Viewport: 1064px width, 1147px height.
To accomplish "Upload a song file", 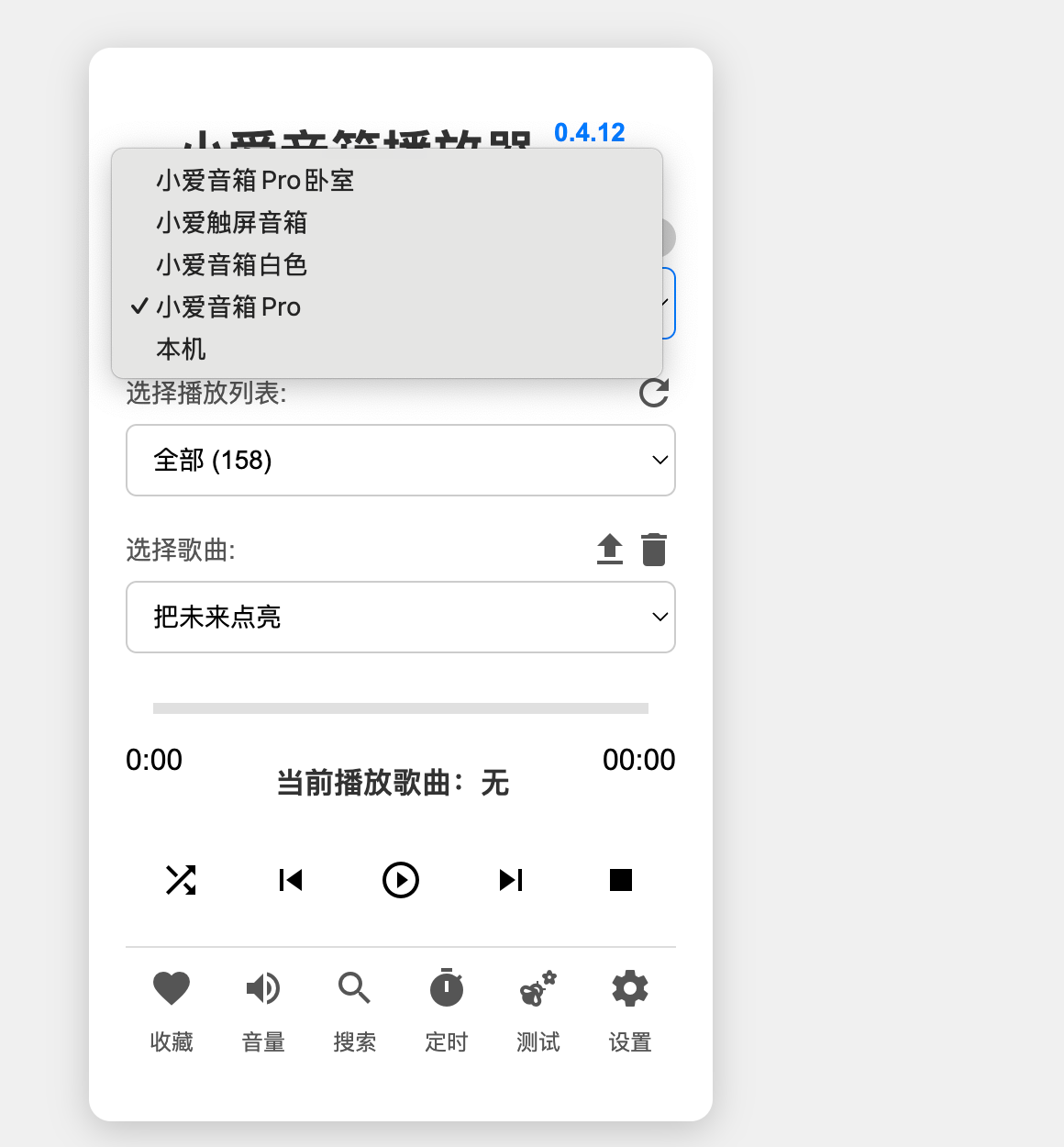I will (610, 550).
